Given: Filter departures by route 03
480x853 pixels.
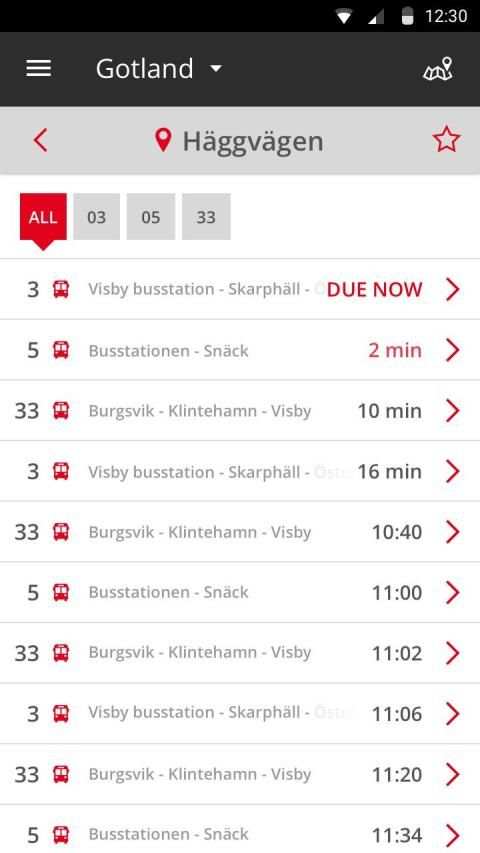Looking at the screenshot, I should (96, 217).
